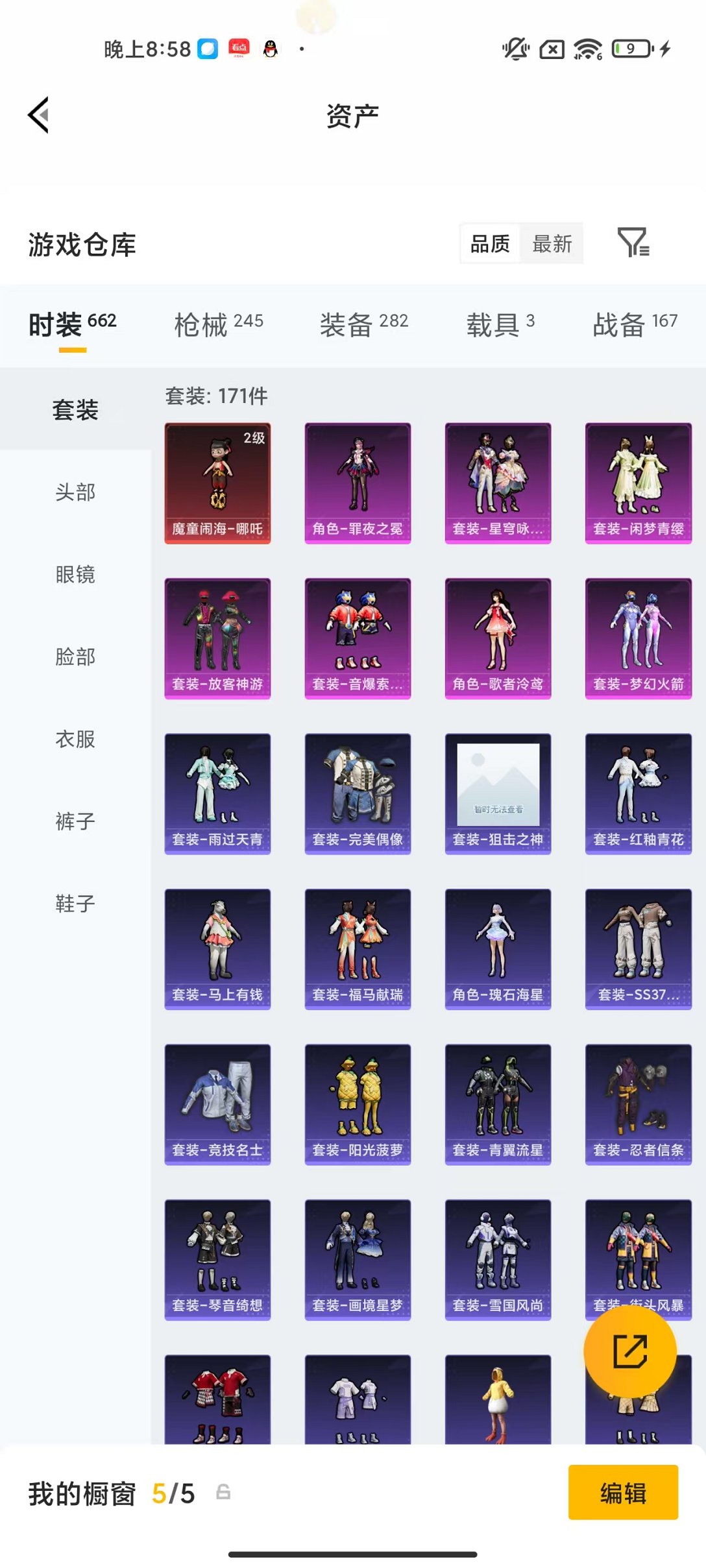
Task: Open the filter icon beside 最新
Action: pyautogui.click(x=633, y=243)
